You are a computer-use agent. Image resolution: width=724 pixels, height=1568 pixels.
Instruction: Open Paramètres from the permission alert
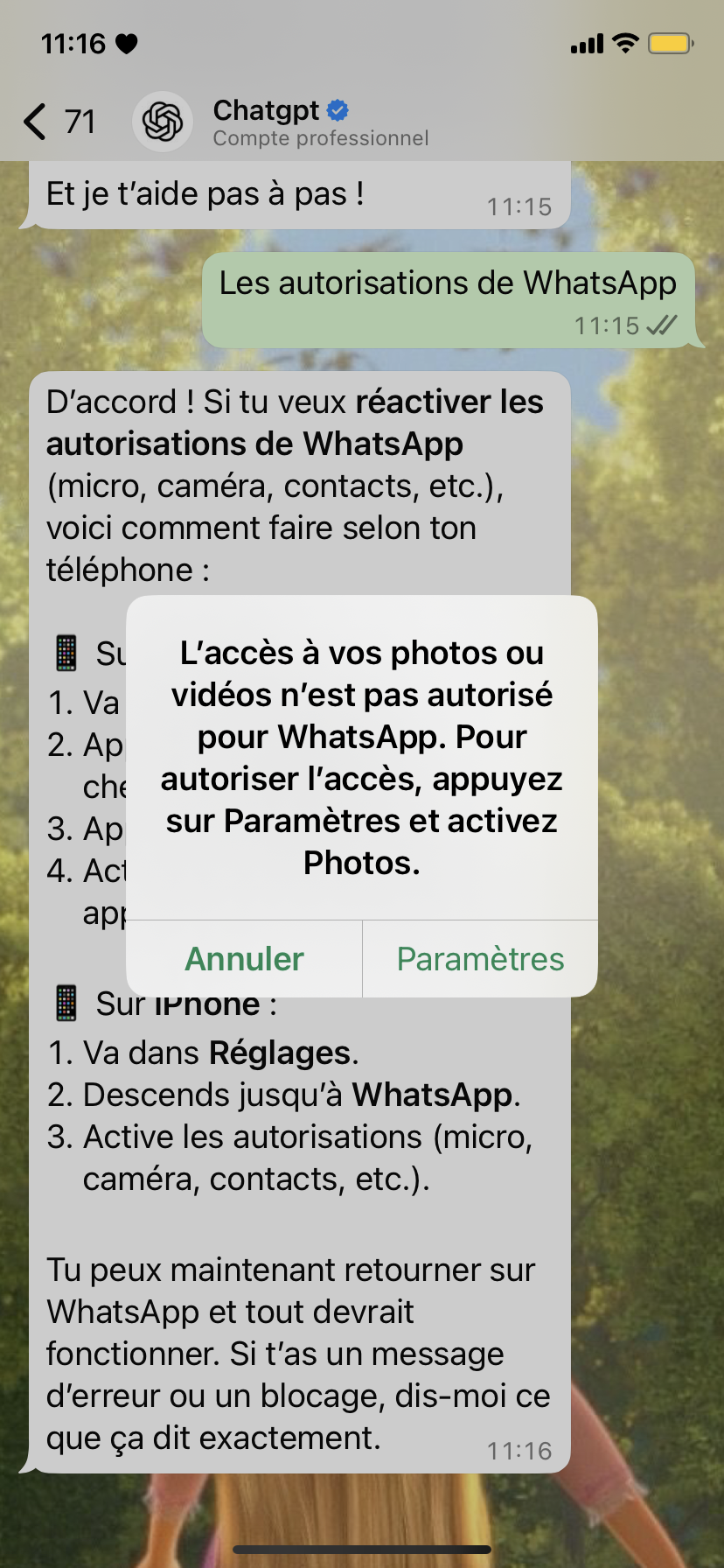tap(480, 959)
